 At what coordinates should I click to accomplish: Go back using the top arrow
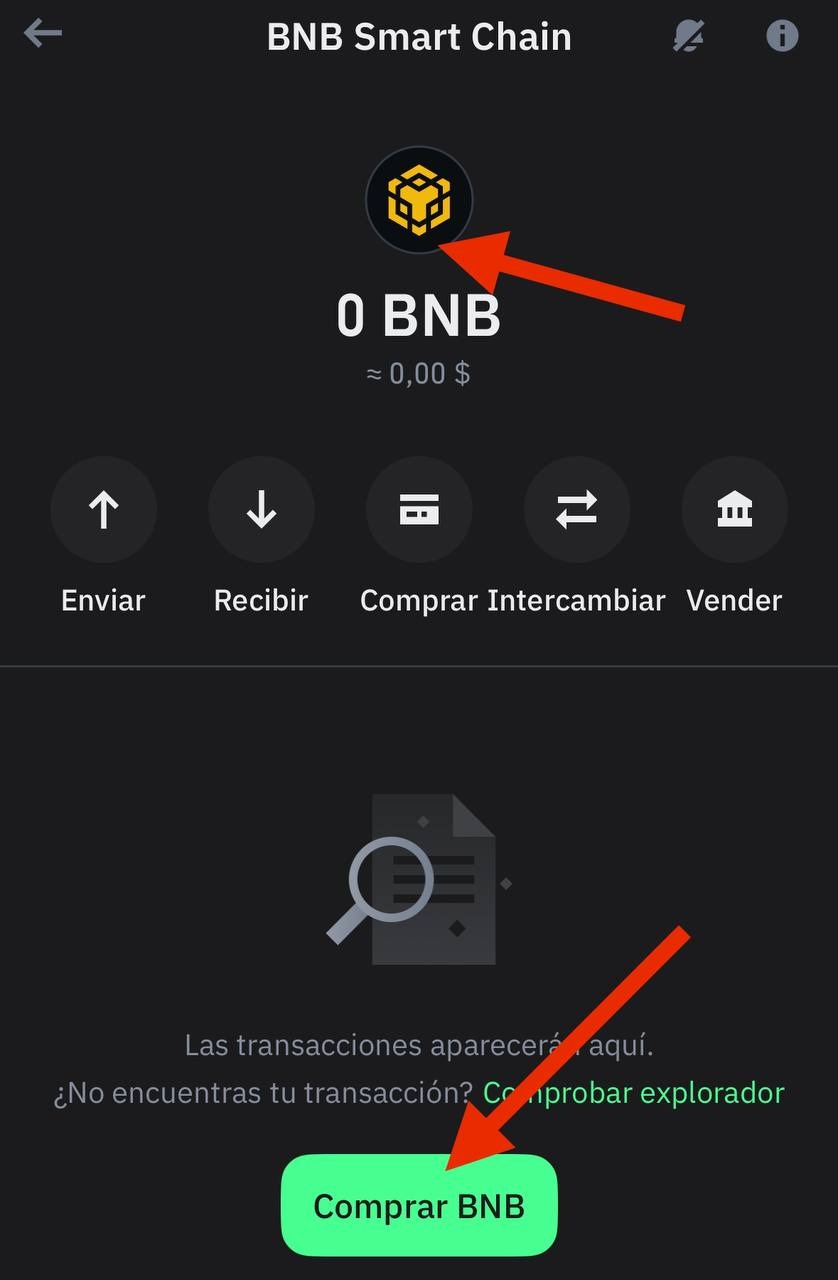43,34
